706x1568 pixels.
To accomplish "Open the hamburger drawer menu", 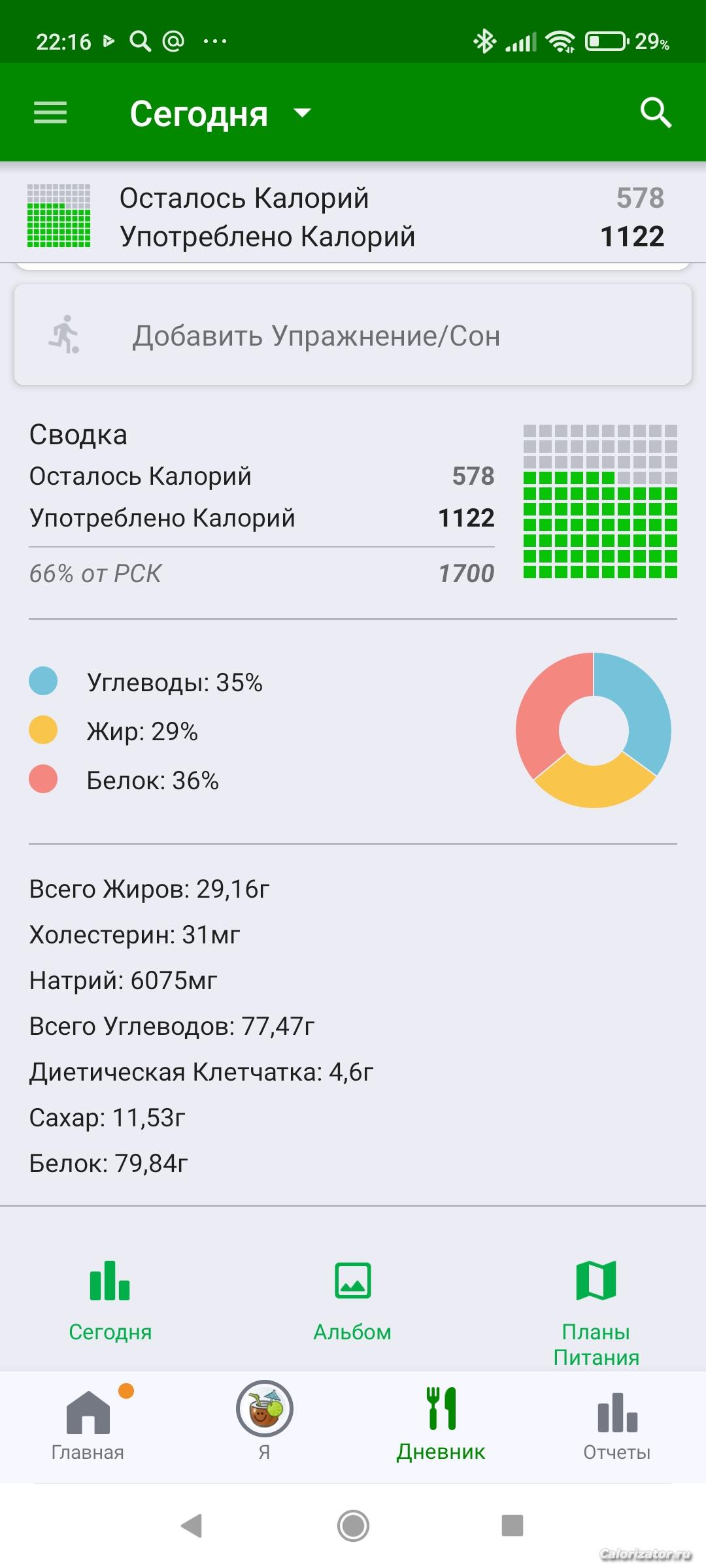I will 50,112.
